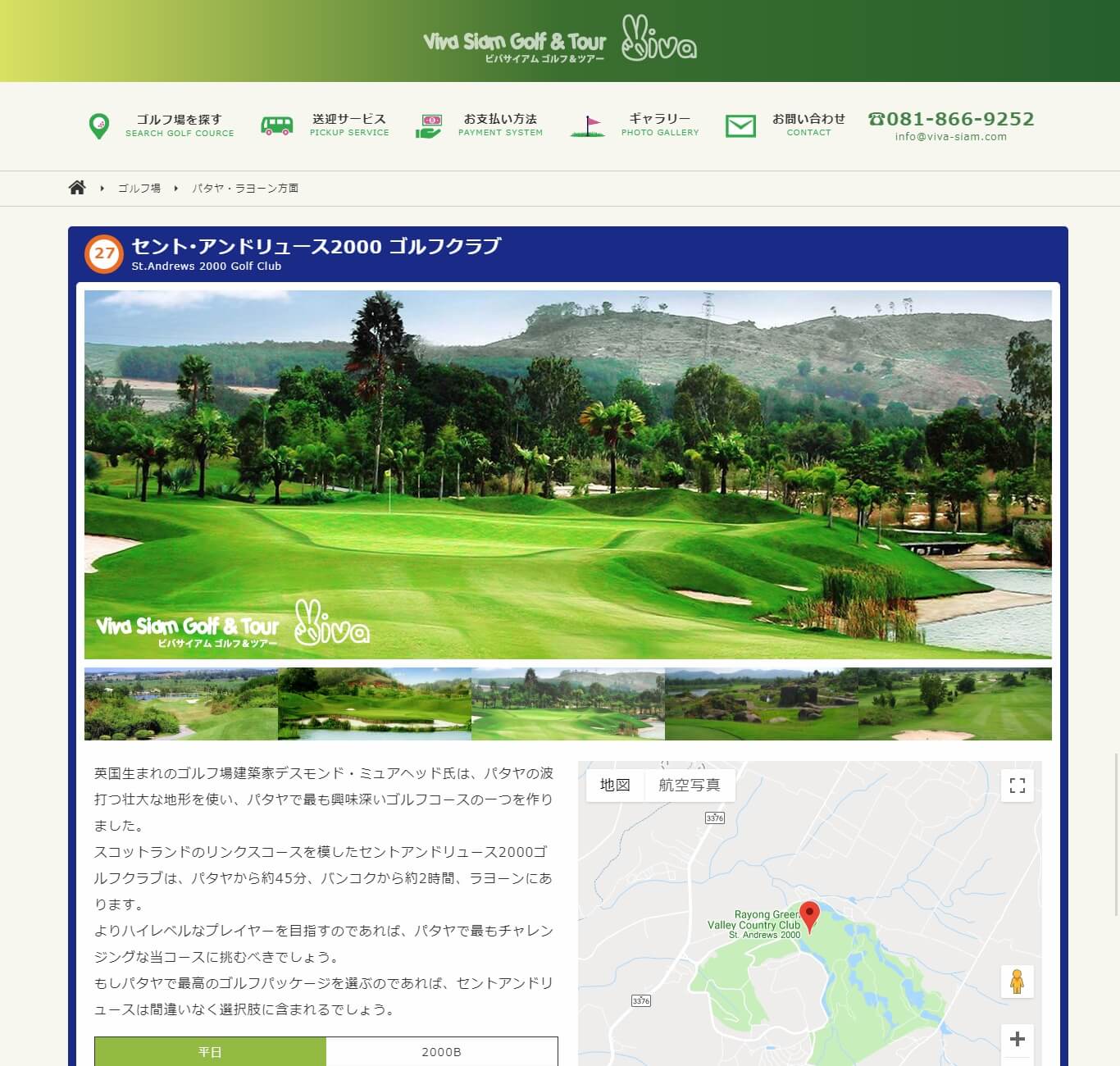Open the パタヤ・ラヨーン方面 breadcrumb link
The image size is (1120, 1066).
(245, 188)
